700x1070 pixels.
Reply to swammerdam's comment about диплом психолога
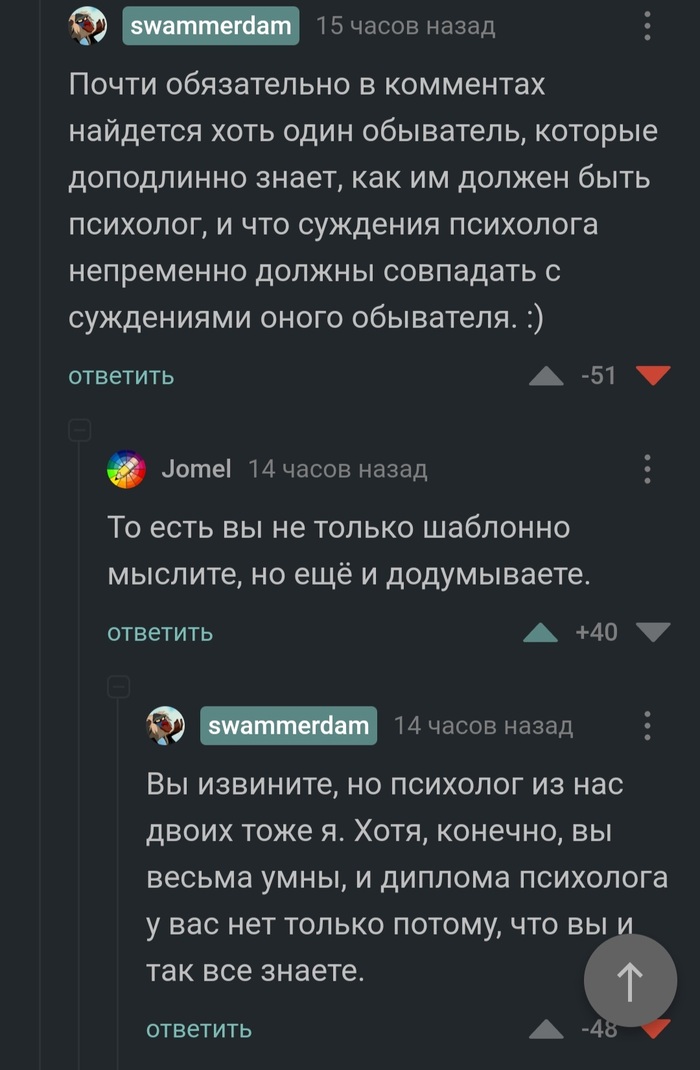tap(199, 1029)
